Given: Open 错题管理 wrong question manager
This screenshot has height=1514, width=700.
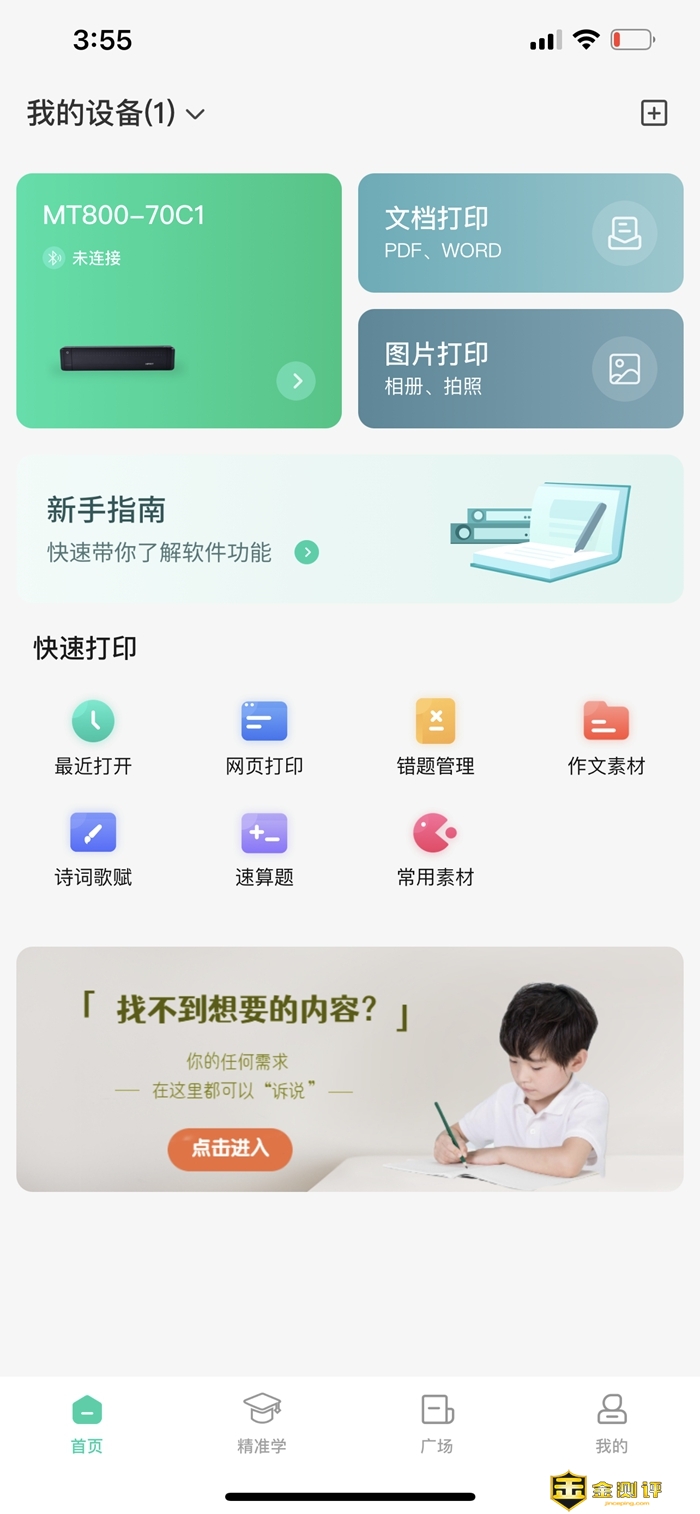Looking at the screenshot, I should pos(435,738).
